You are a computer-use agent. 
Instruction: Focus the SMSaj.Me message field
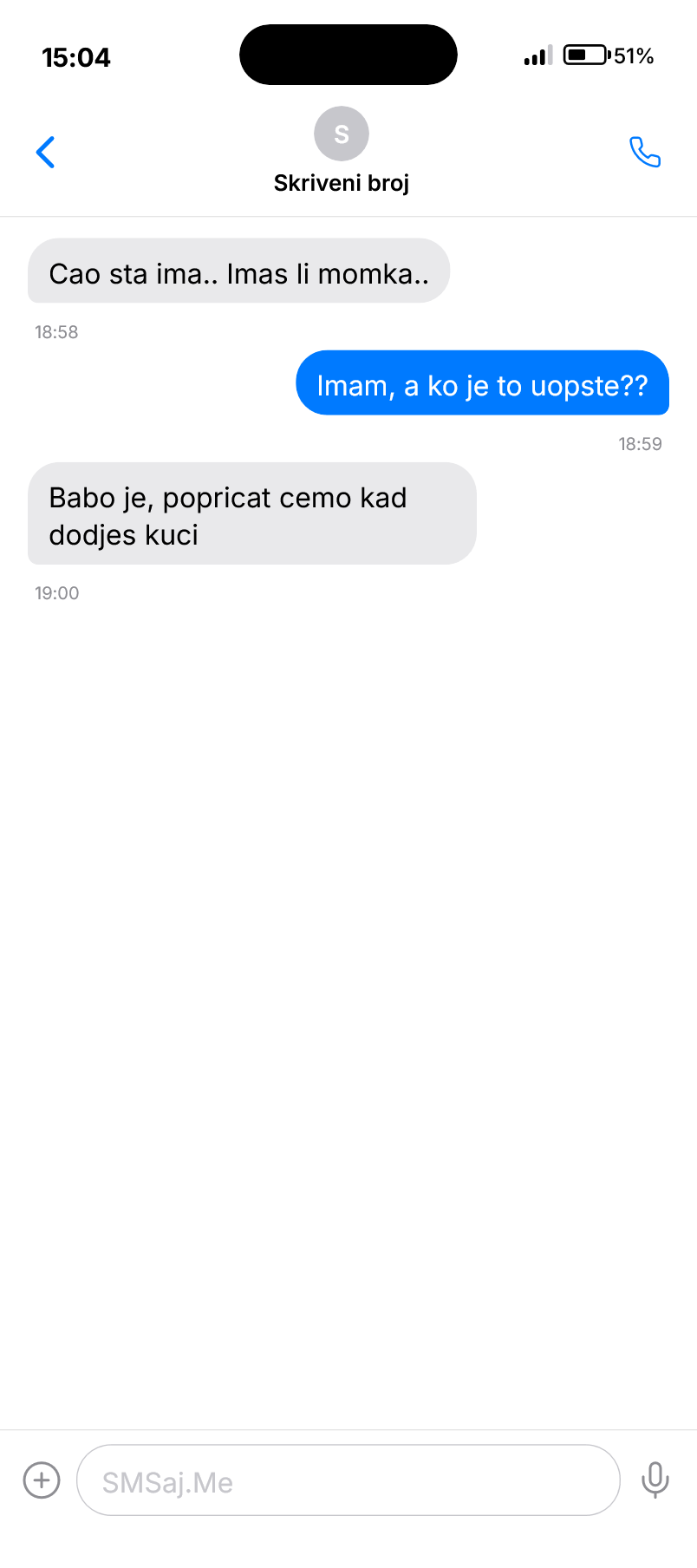[x=348, y=1480]
